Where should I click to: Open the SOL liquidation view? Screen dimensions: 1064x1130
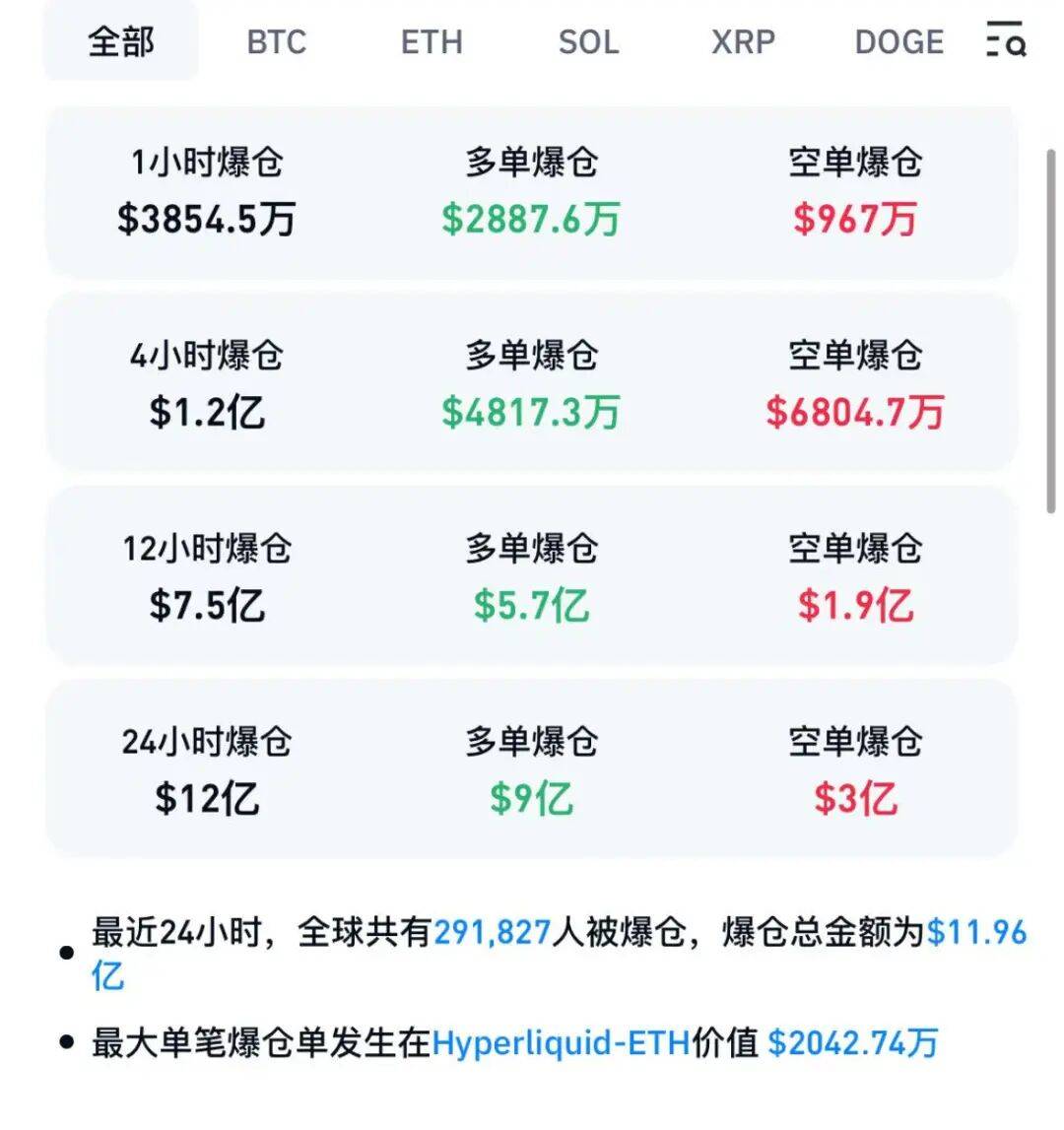click(588, 41)
